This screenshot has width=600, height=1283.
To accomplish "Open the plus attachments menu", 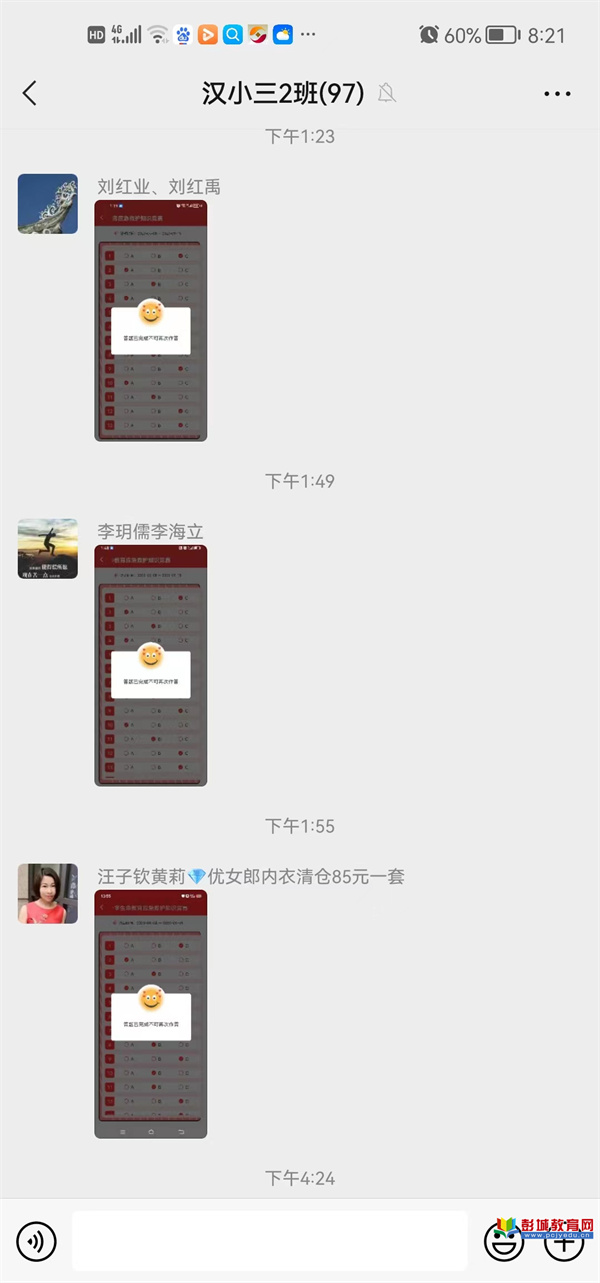I will click(564, 1242).
